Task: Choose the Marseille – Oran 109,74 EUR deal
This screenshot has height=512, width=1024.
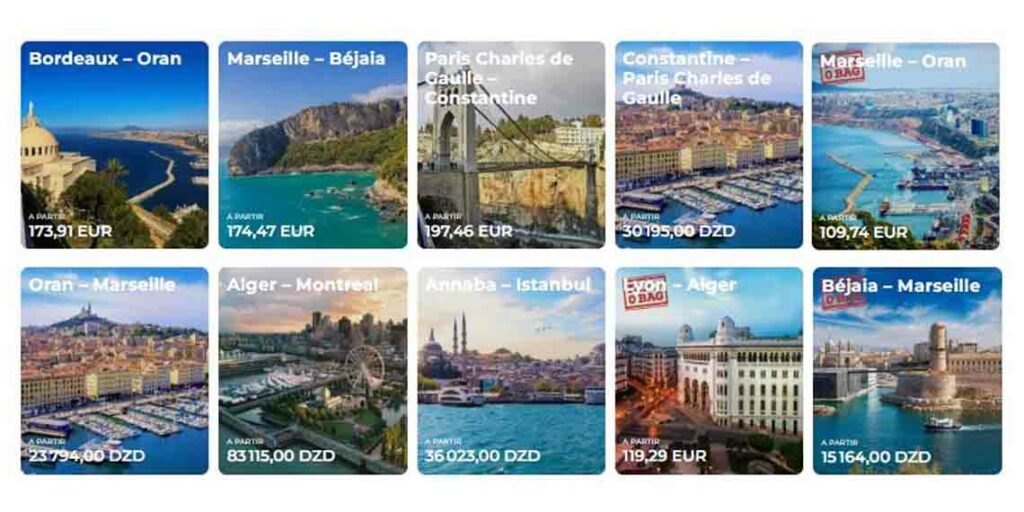Action: click(x=906, y=145)
